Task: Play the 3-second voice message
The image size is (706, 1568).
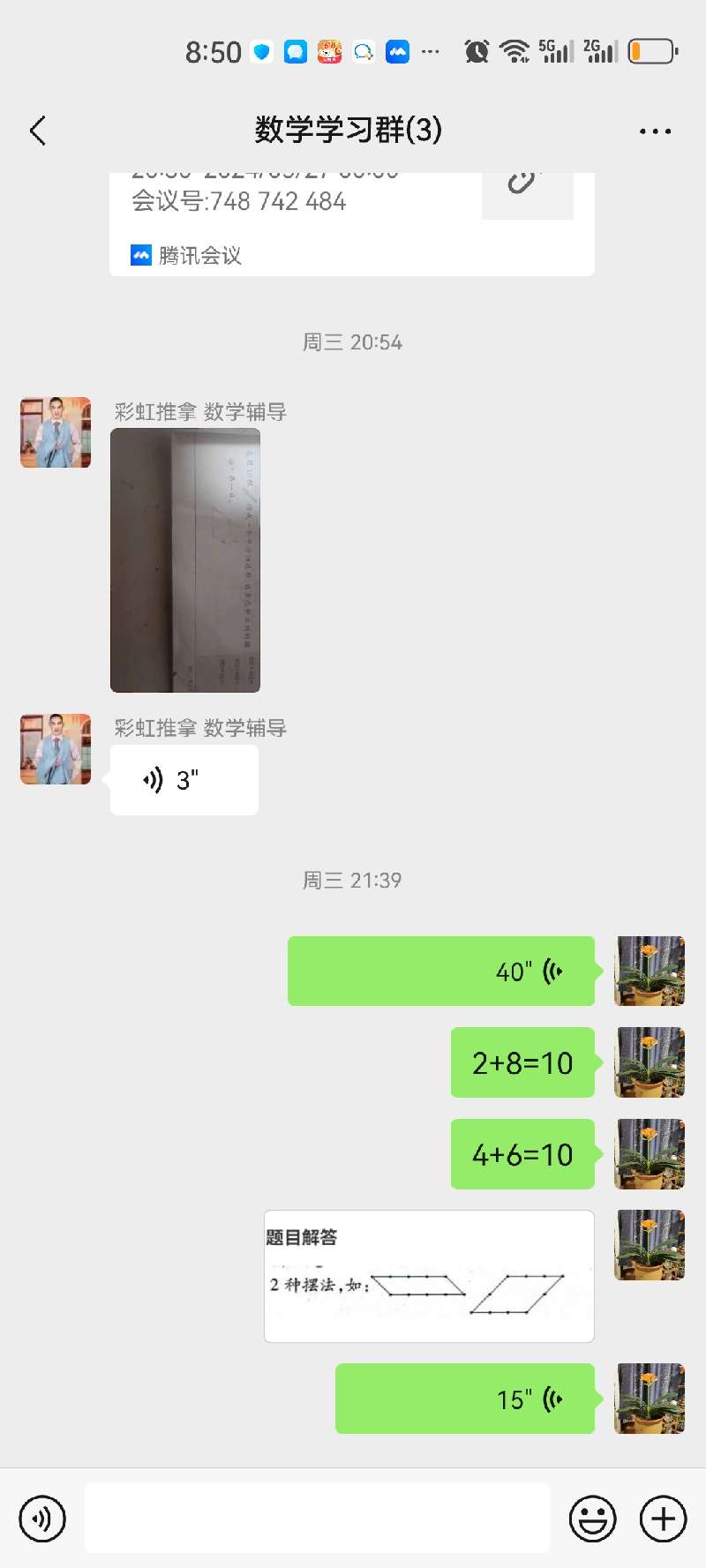Action: (x=184, y=780)
